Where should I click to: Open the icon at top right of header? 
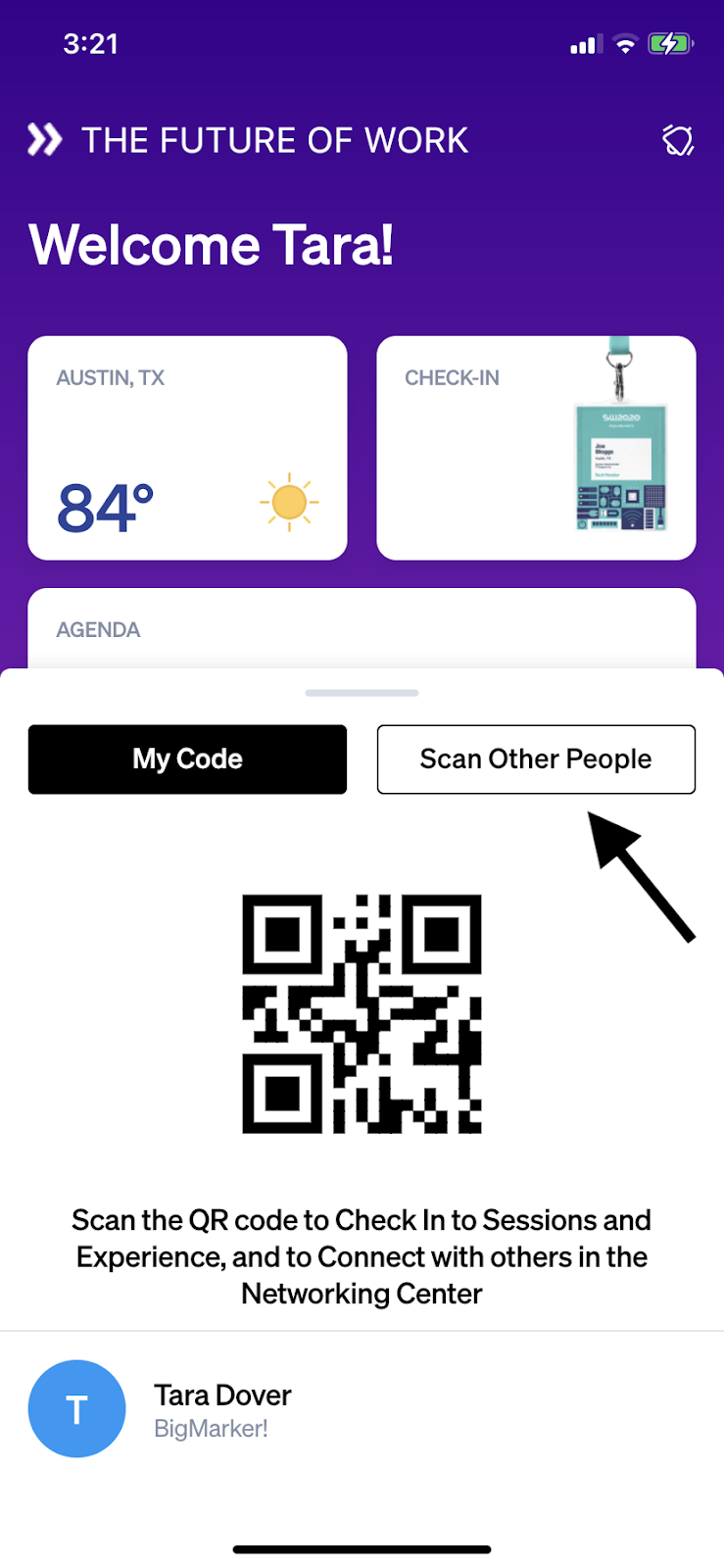click(x=677, y=141)
